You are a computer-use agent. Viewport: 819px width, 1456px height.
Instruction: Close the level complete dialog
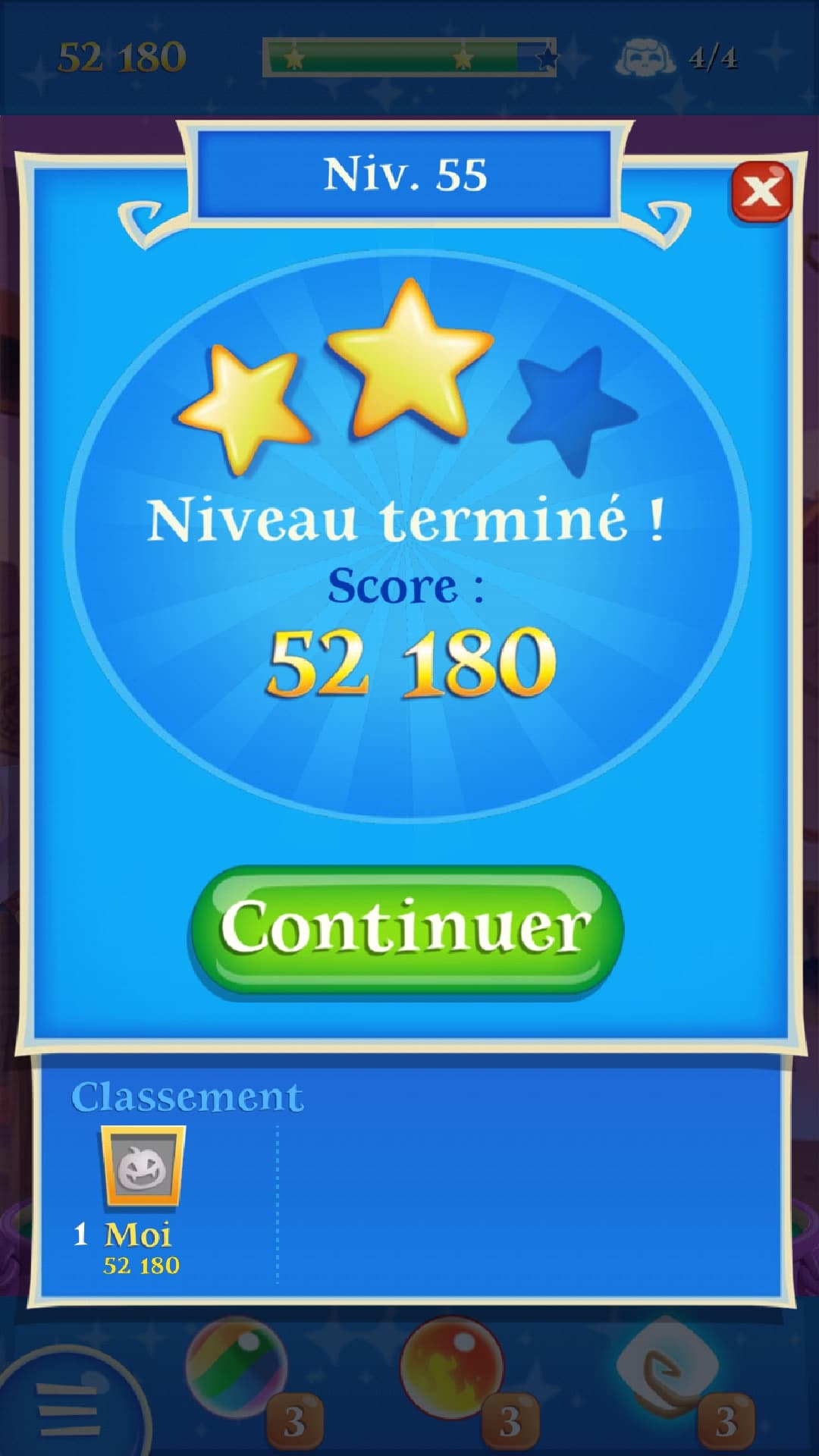coord(761,192)
